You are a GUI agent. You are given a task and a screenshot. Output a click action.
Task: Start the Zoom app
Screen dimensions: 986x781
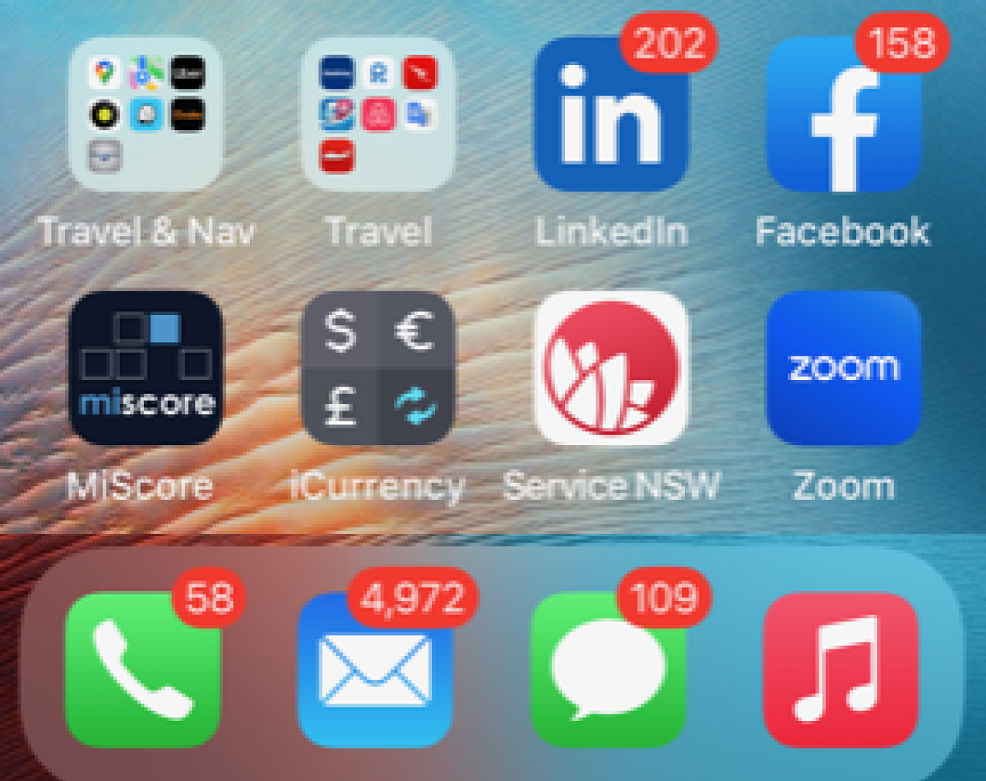point(843,368)
